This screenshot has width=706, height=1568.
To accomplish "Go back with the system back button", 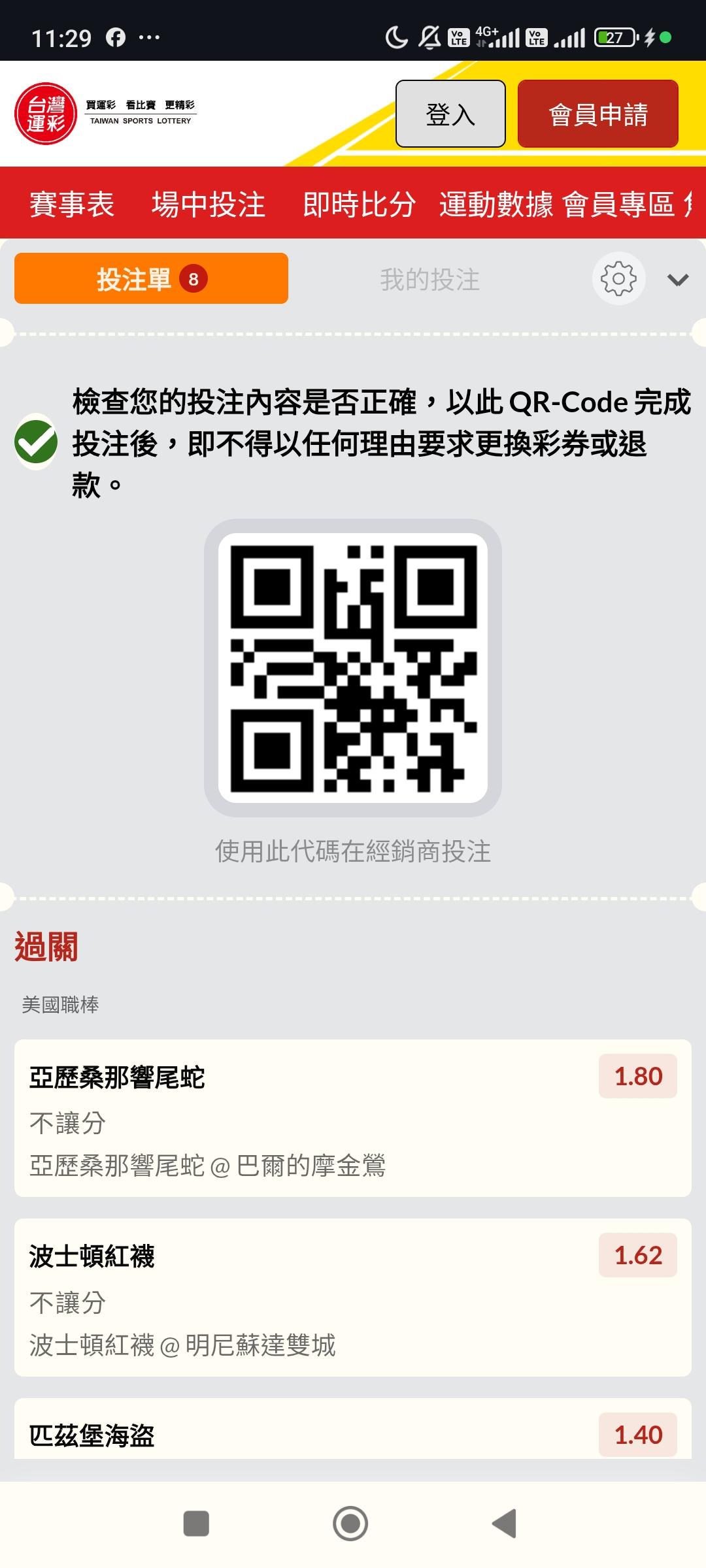I will pos(505,1524).
